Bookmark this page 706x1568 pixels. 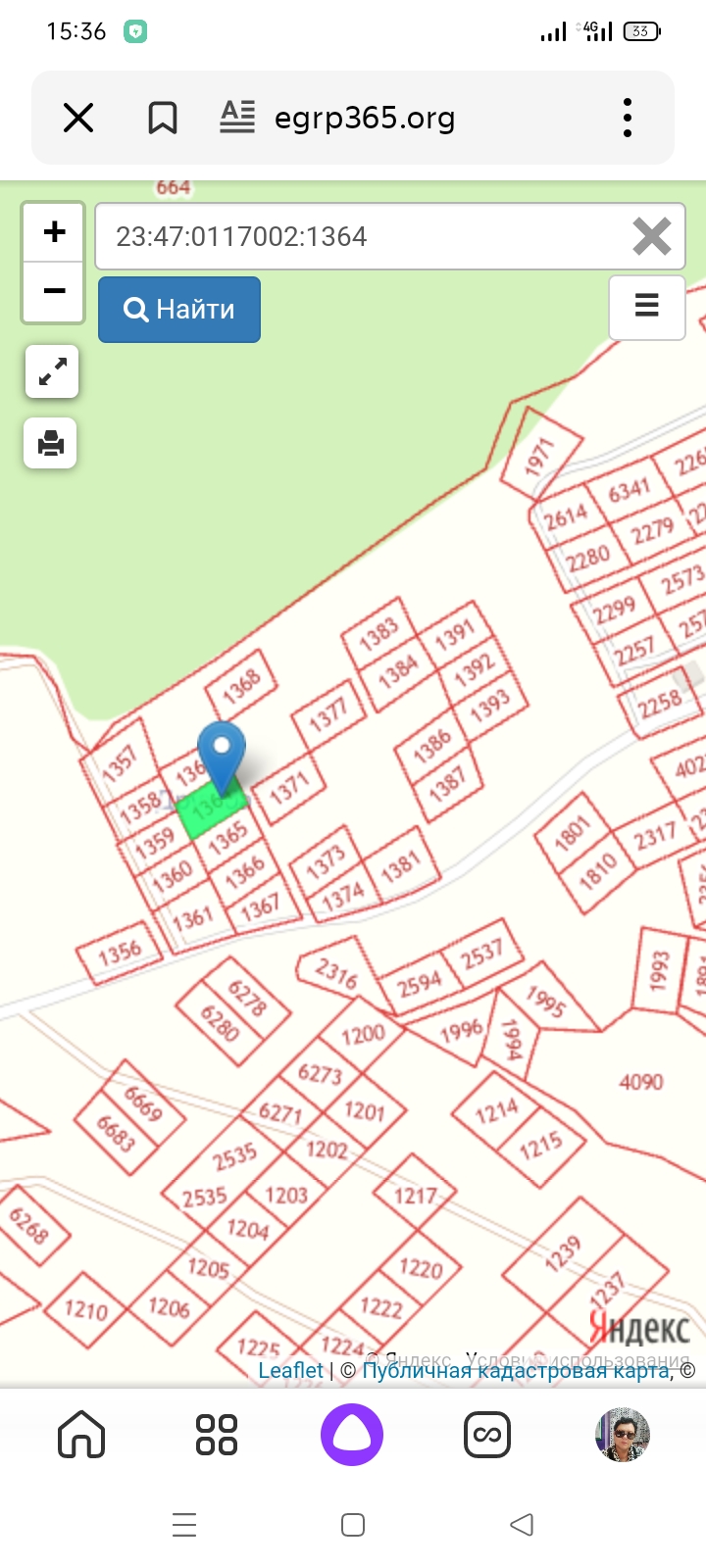(162, 119)
